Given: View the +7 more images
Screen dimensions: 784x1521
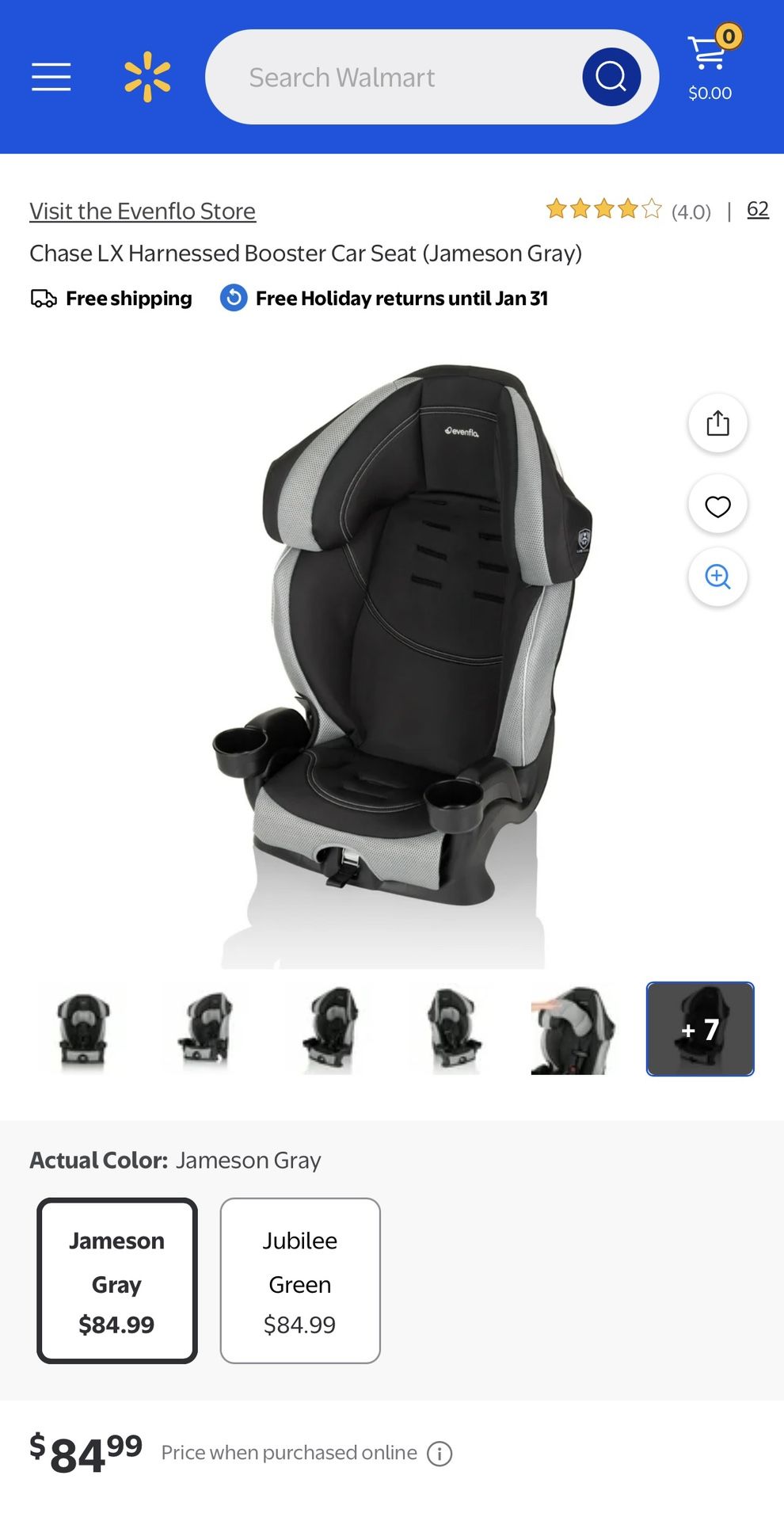Looking at the screenshot, I should pyautogui.click(x=700, y=1029).
